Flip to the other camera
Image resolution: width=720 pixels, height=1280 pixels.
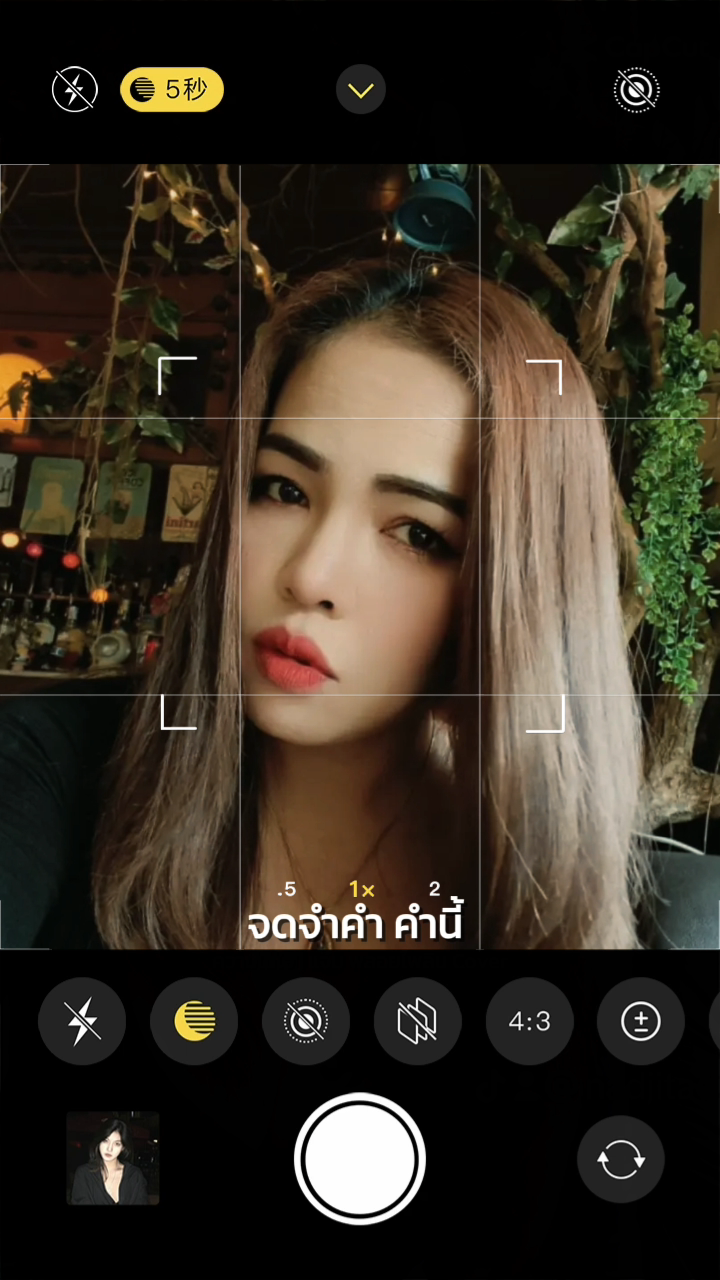[x=620, y=1160]
